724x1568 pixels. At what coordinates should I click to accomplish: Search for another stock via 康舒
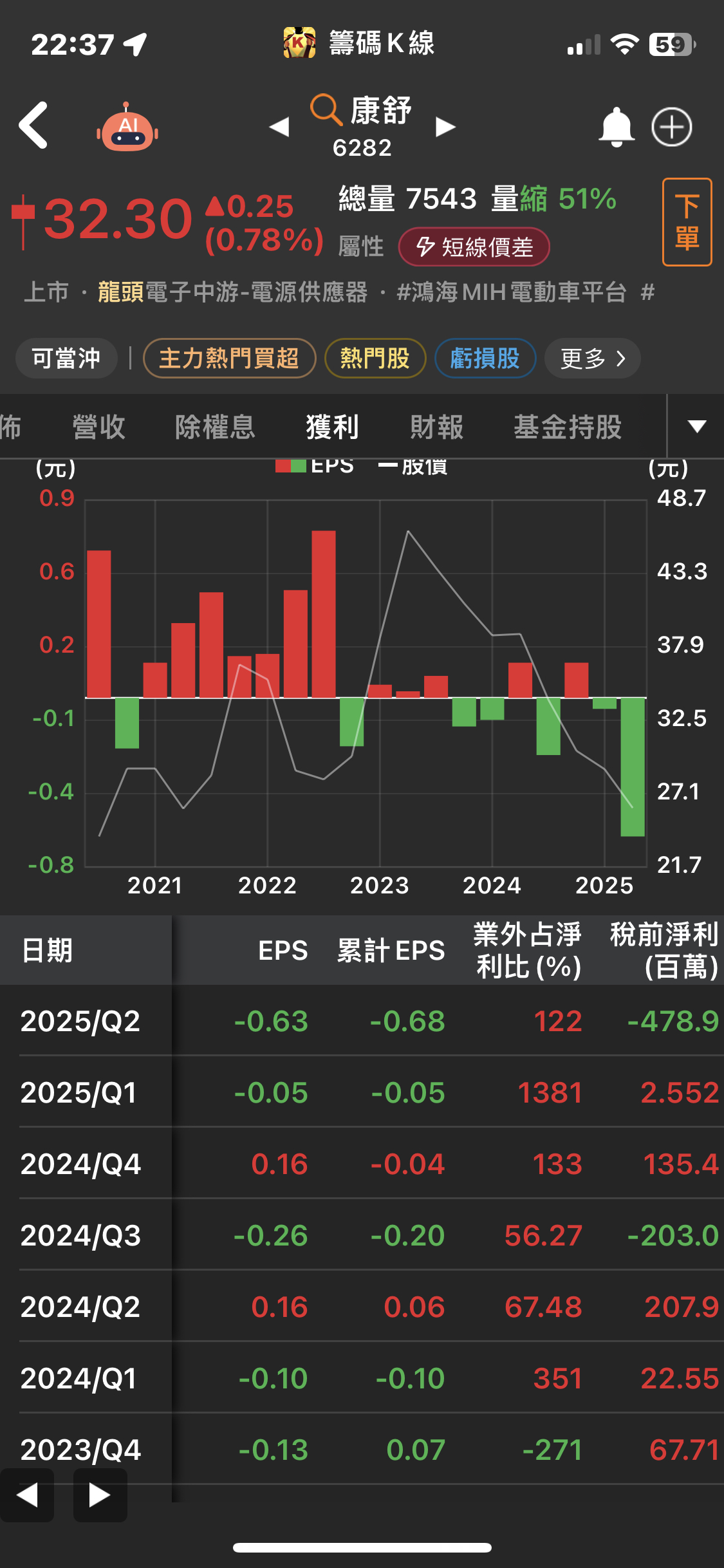(x=362, y=111)
